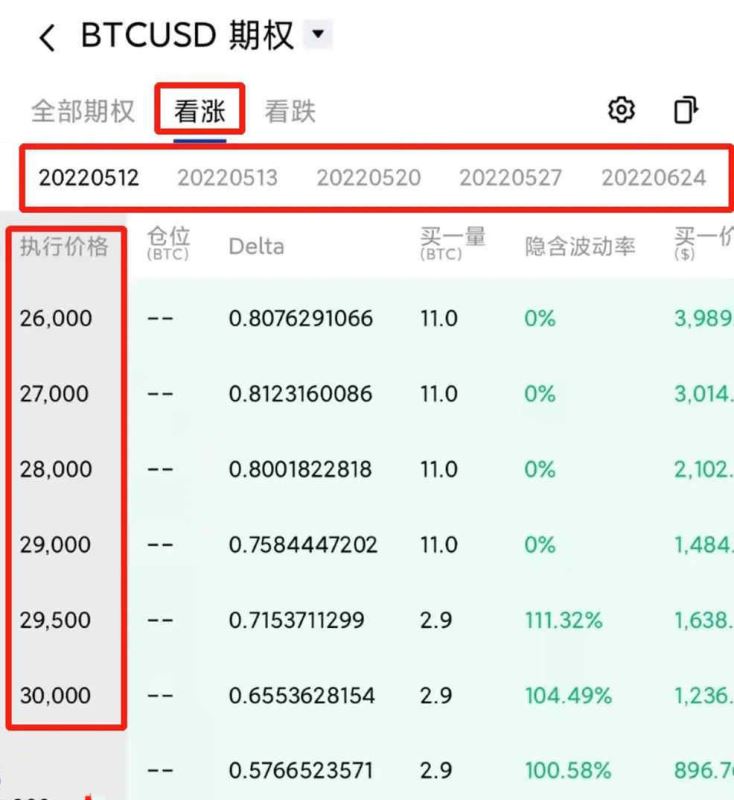Open the 29,500 strike price row

tap(56, 620)
